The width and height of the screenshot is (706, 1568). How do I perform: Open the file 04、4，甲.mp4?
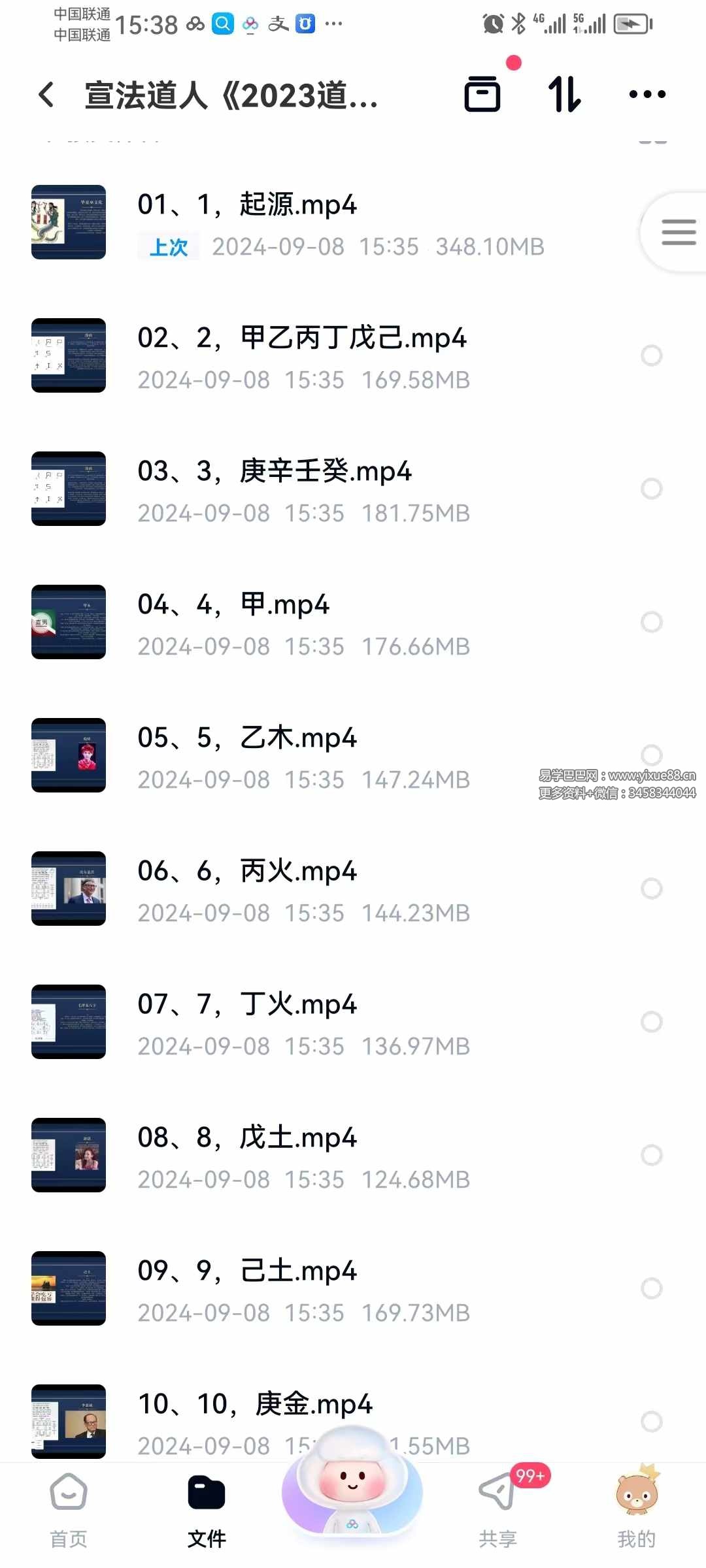[233, 605]
